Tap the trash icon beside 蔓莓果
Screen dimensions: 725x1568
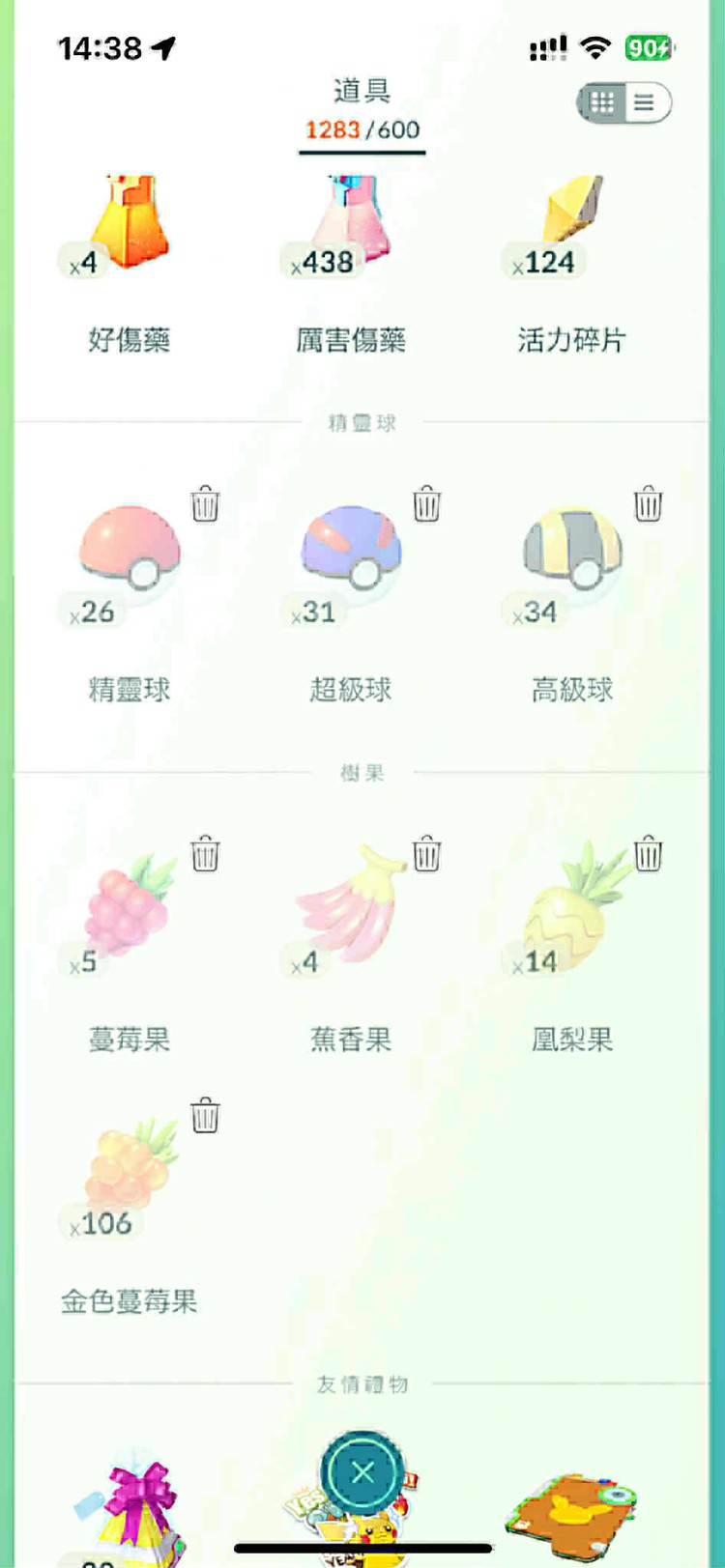point(204,854)
